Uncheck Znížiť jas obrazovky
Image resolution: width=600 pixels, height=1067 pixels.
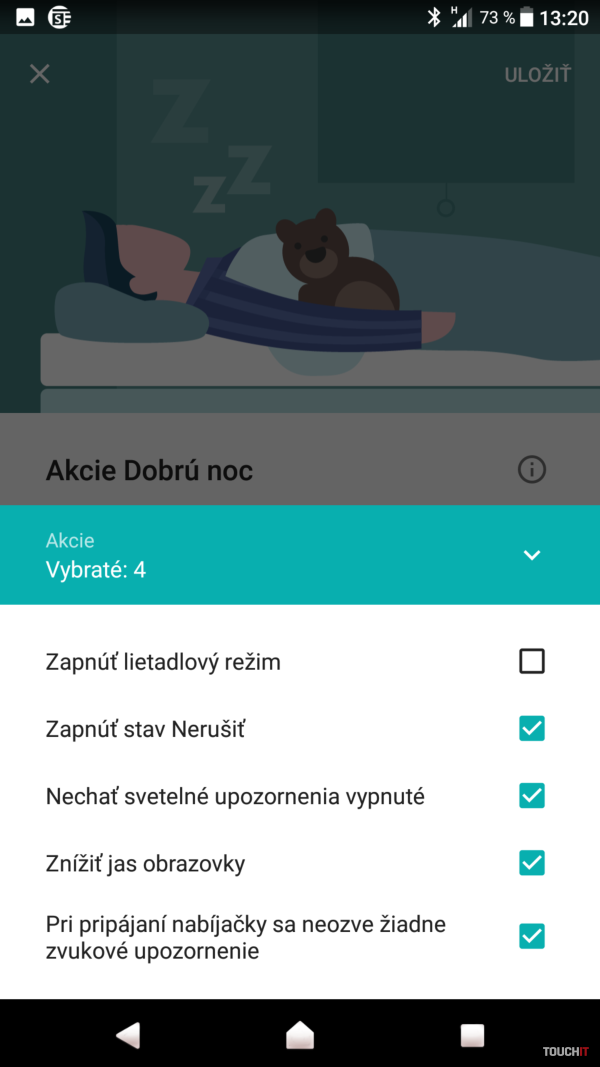(x=532, y=863)
